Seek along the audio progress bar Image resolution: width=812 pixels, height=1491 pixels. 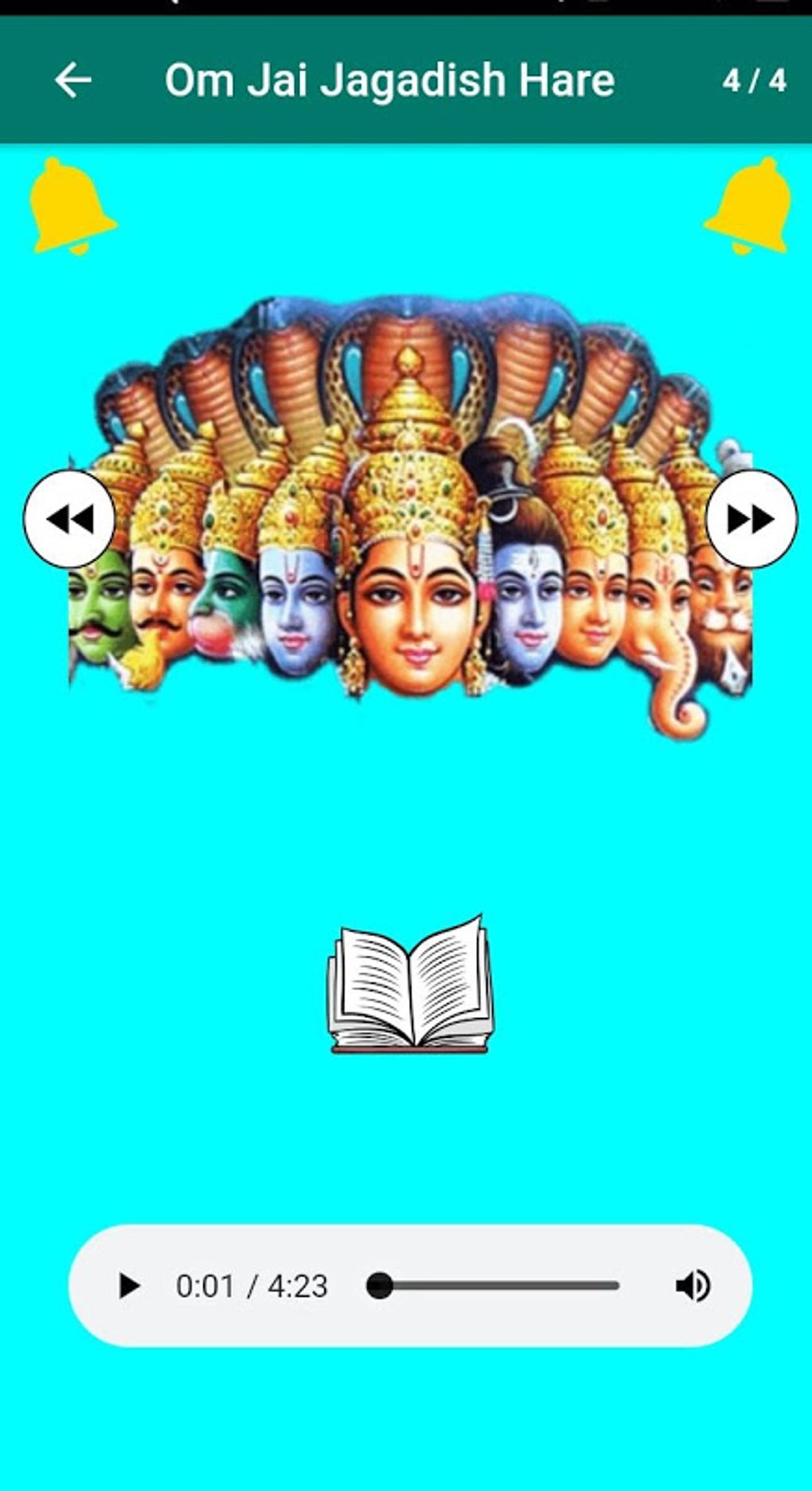coord(494,1286)
